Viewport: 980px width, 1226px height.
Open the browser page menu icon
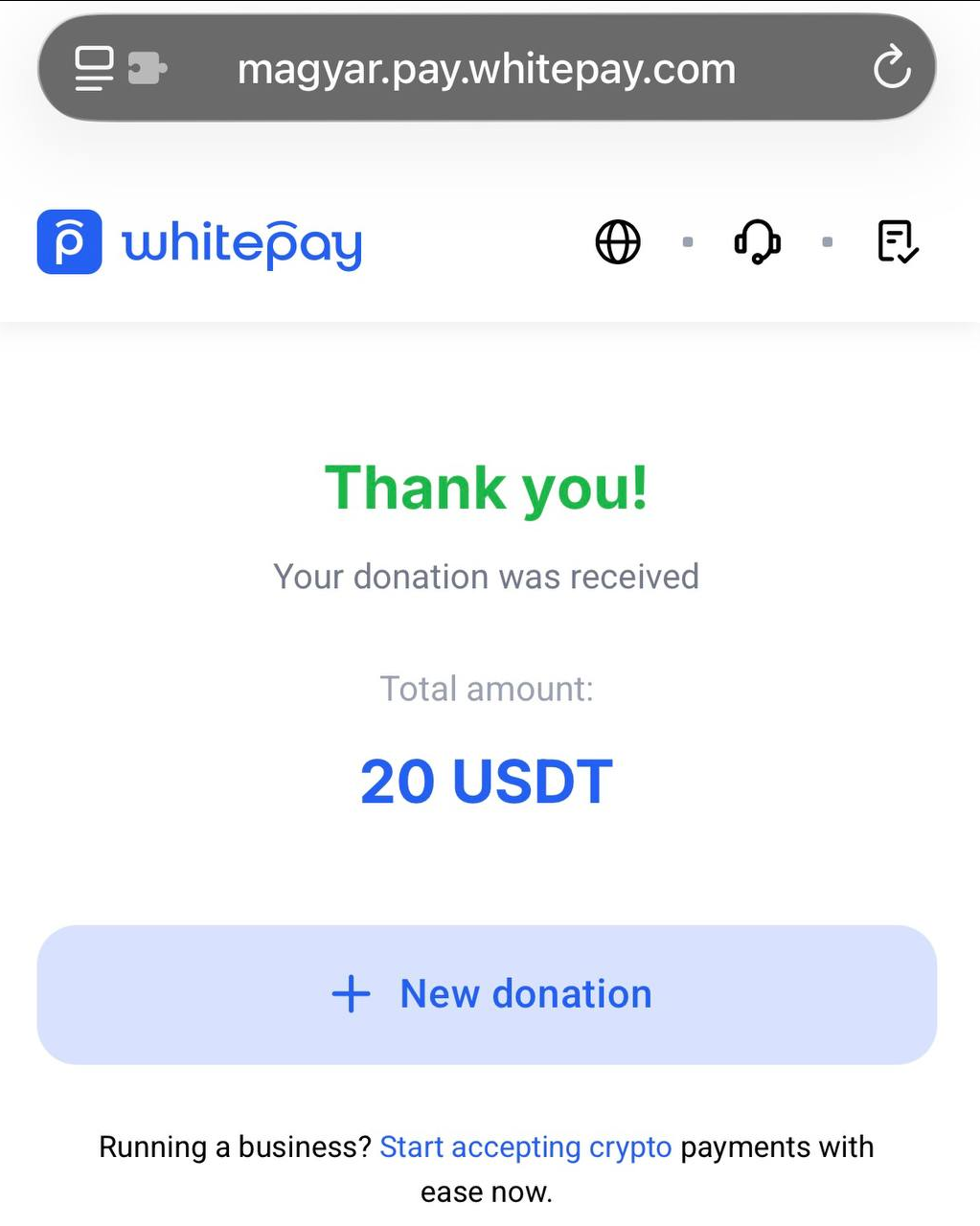94,68
